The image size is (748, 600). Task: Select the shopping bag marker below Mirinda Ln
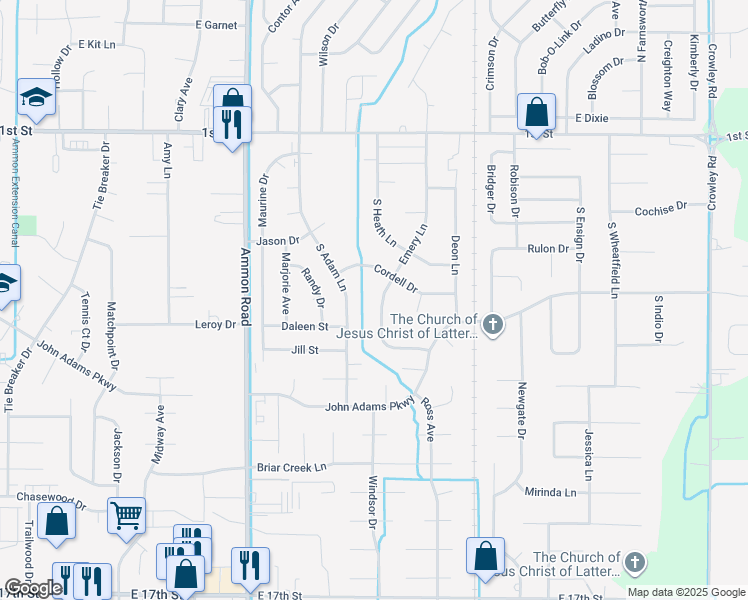click(x=486, y=556)
